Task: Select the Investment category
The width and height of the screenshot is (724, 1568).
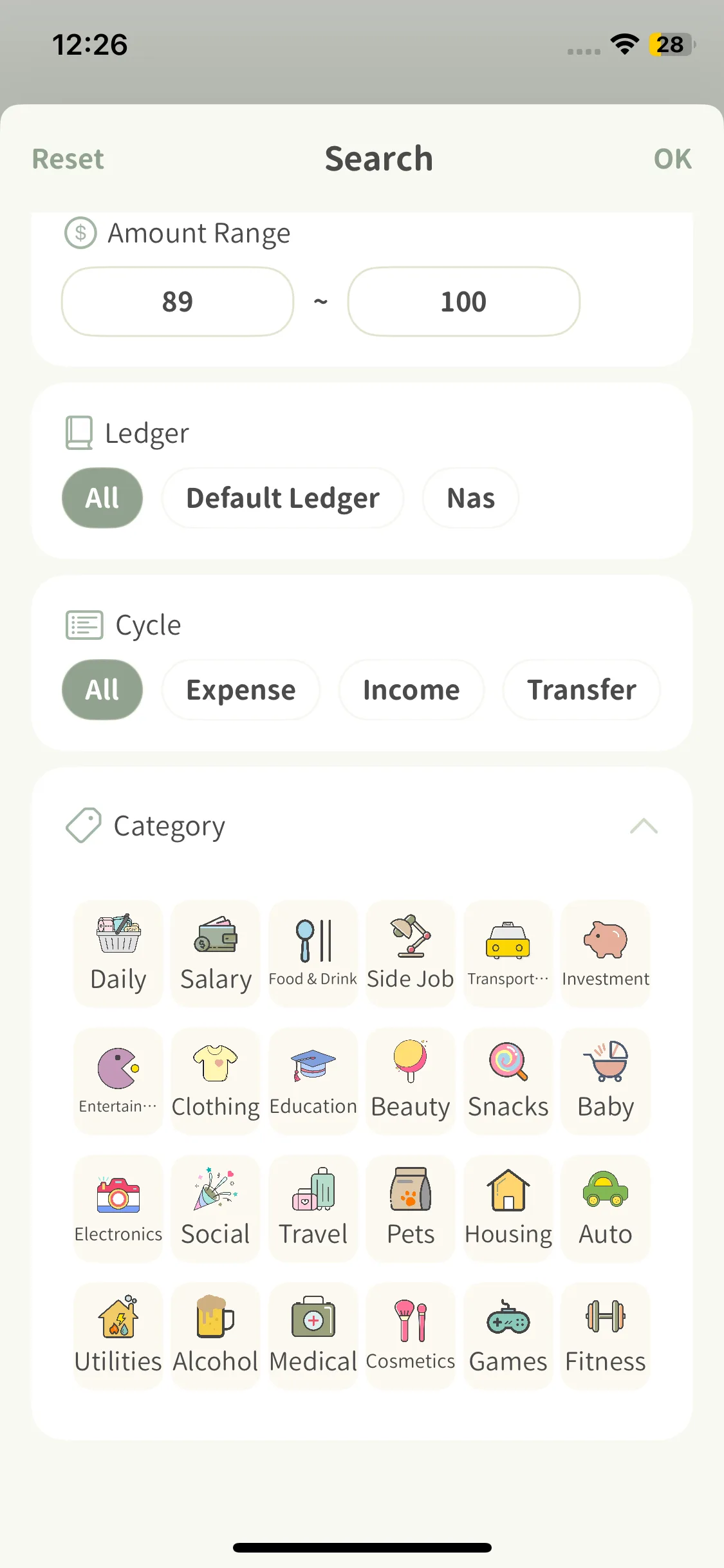Action: 606,953
